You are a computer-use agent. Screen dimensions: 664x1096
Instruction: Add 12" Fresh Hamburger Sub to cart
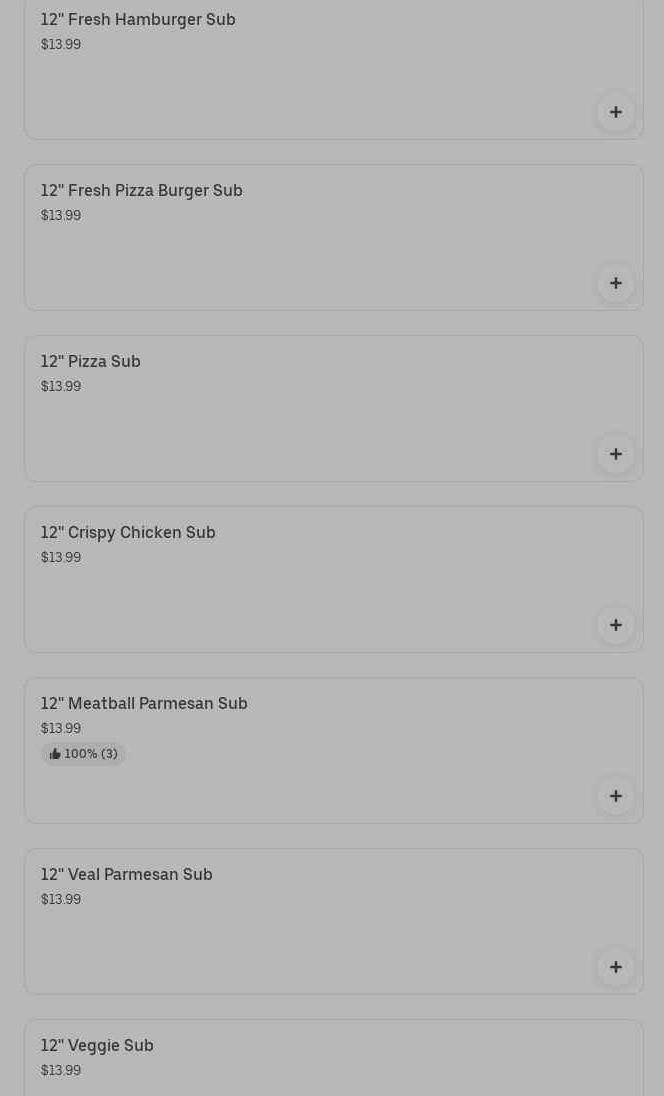tap(615, 112)
